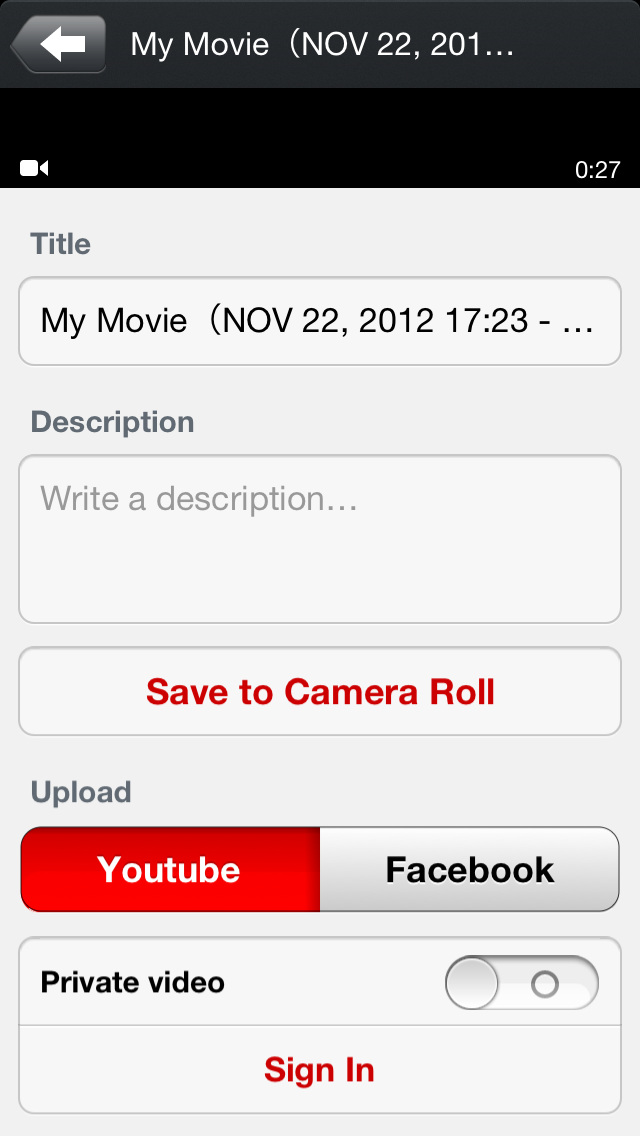Viewport: 640px width, 1136px height.
Task: Toggle the Private video switch
Action: (x=521, y=983)
